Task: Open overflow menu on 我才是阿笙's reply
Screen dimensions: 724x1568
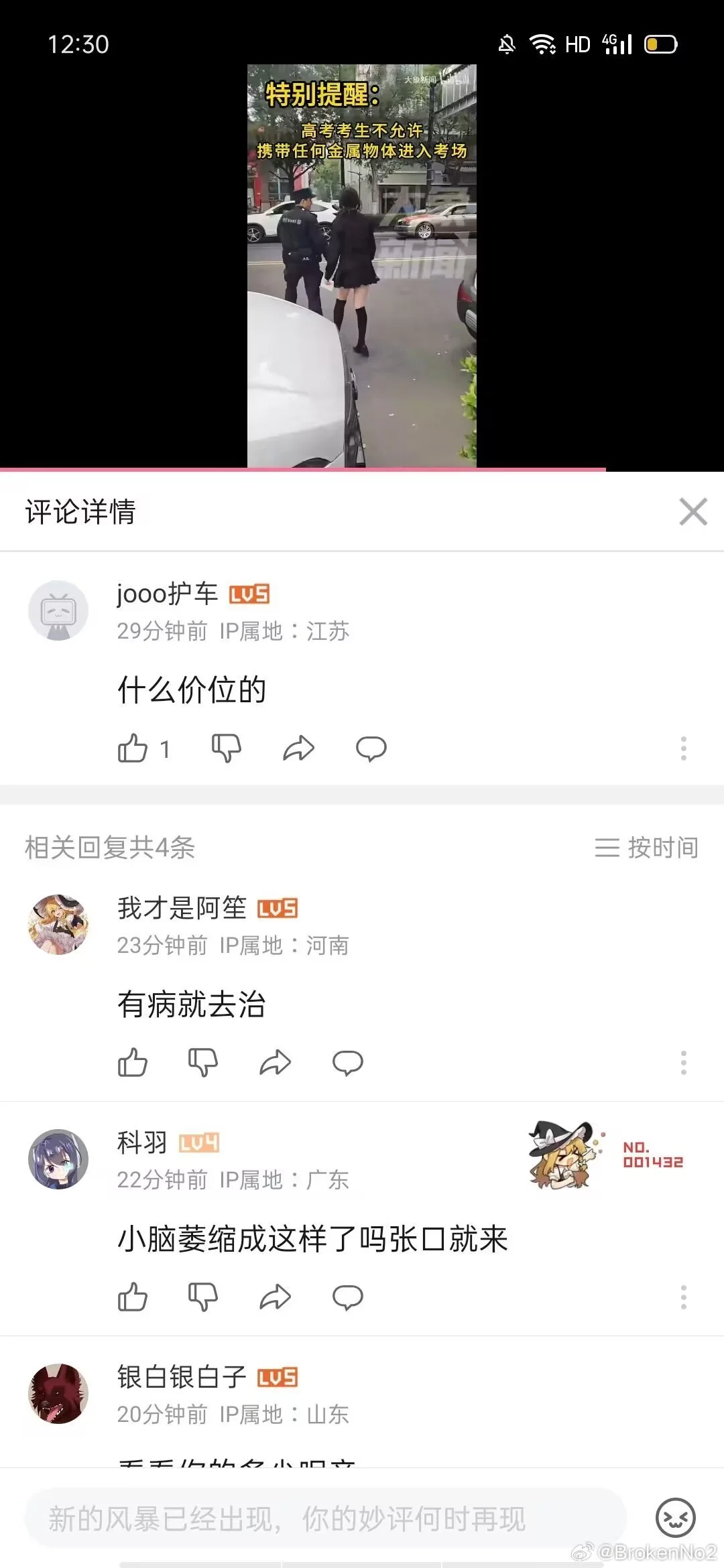Action: click(683, 1063)
